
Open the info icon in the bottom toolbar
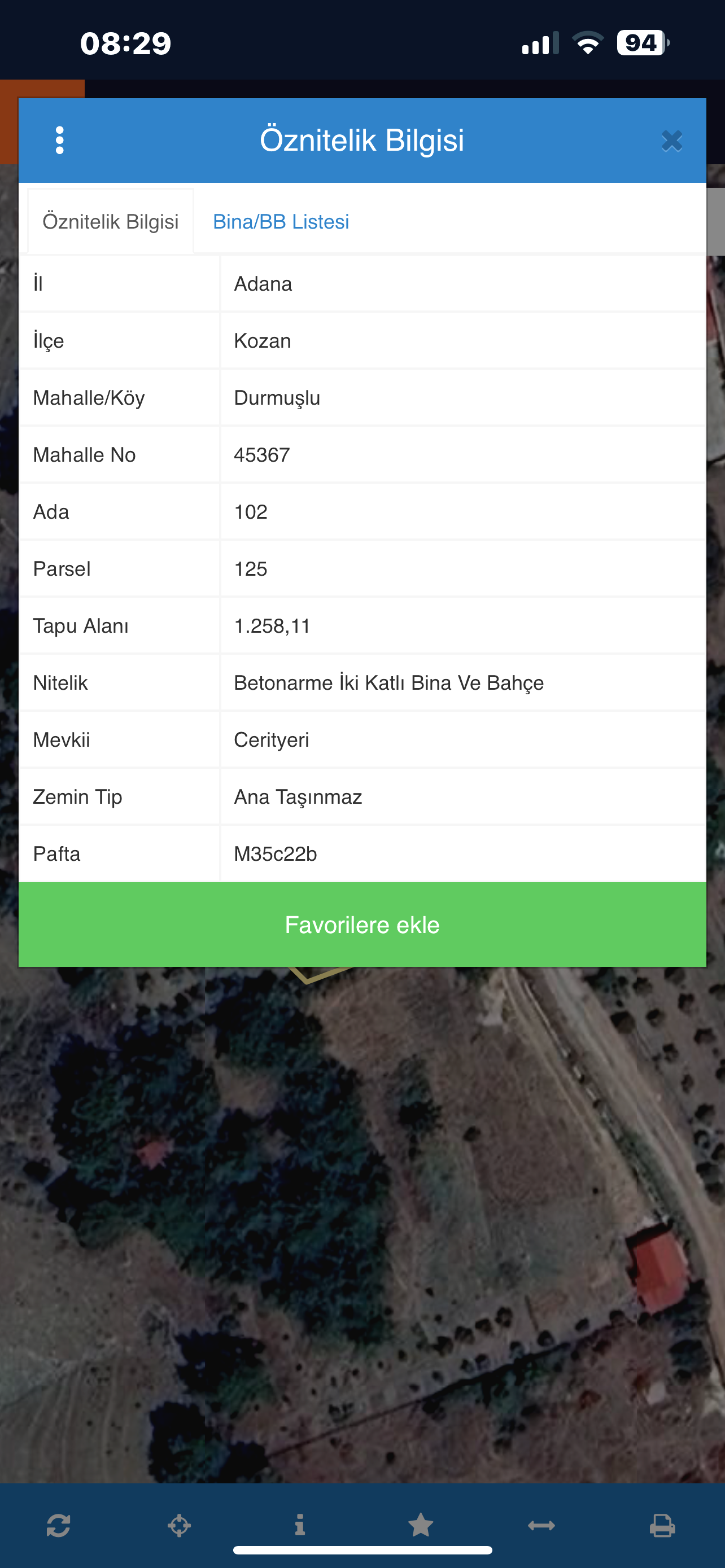[x=299, y=1526]
